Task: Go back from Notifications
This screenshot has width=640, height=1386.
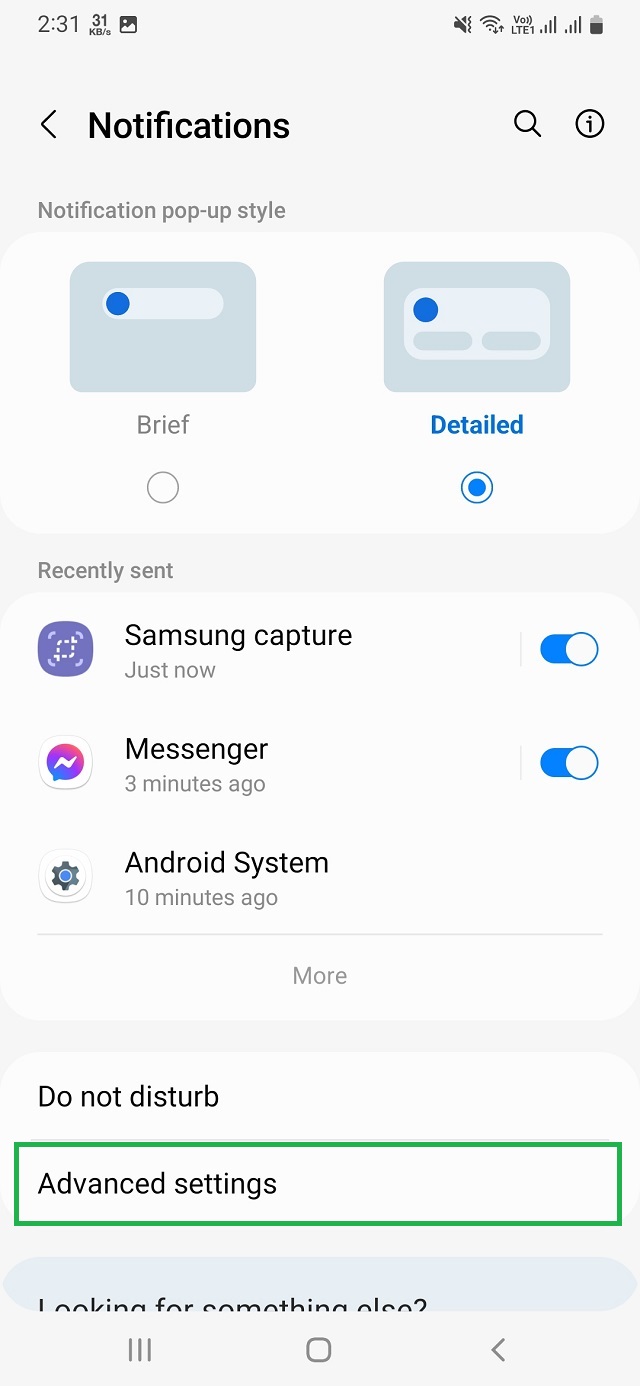Action: (x=48, y=125)
